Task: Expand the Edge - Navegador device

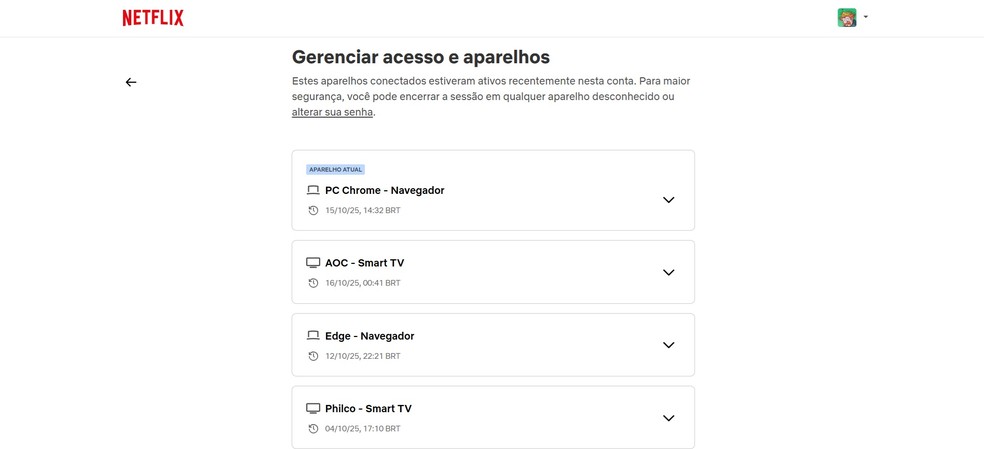Action: [x=668, y=345]
